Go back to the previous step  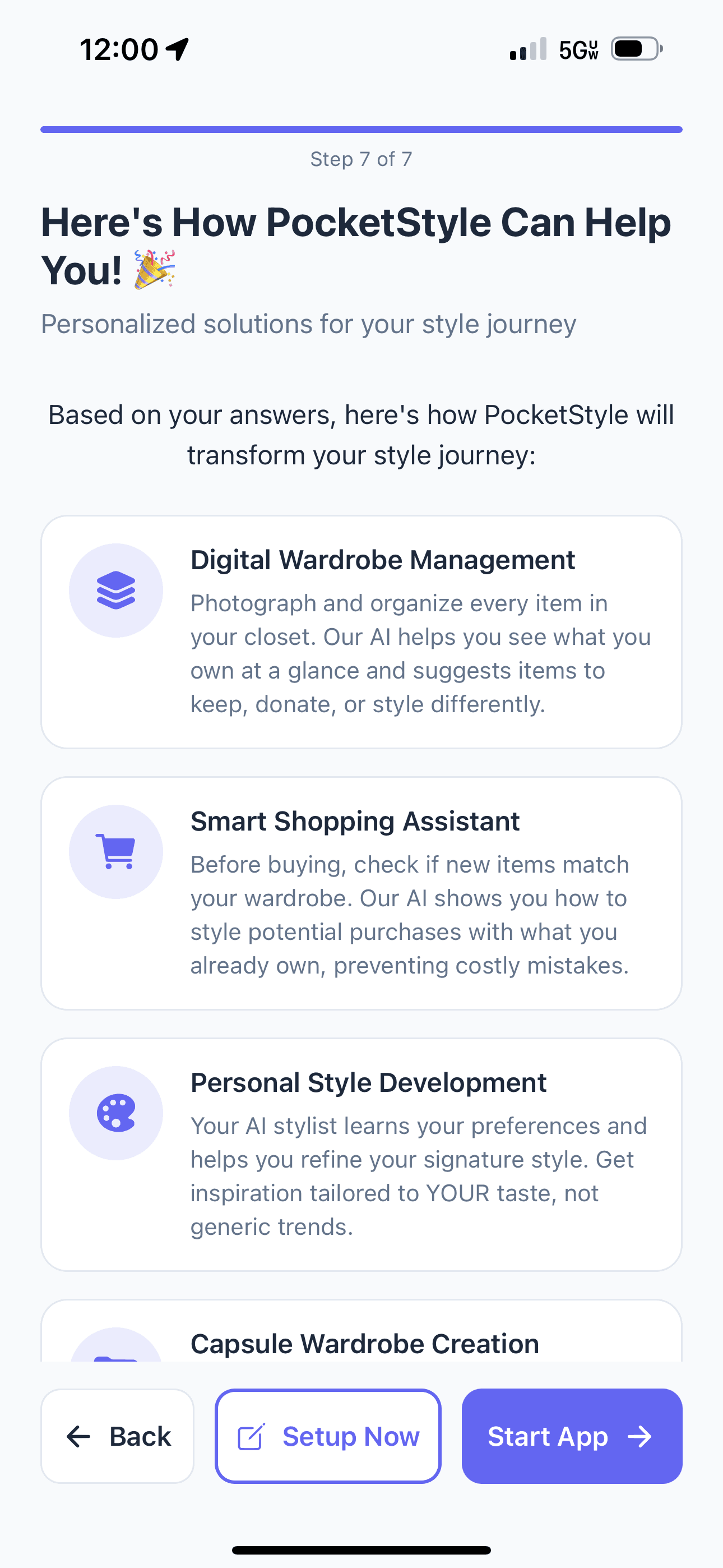click(x=118, y=1436)
